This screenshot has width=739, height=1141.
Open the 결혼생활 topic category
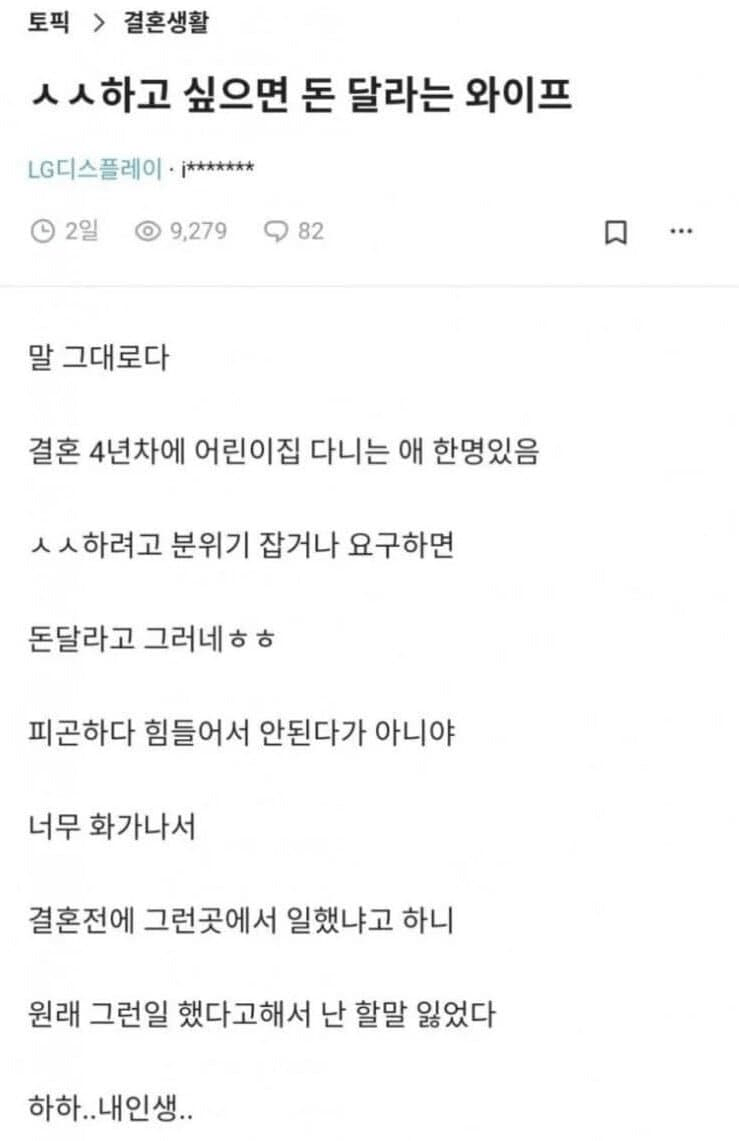pos(166,24)
